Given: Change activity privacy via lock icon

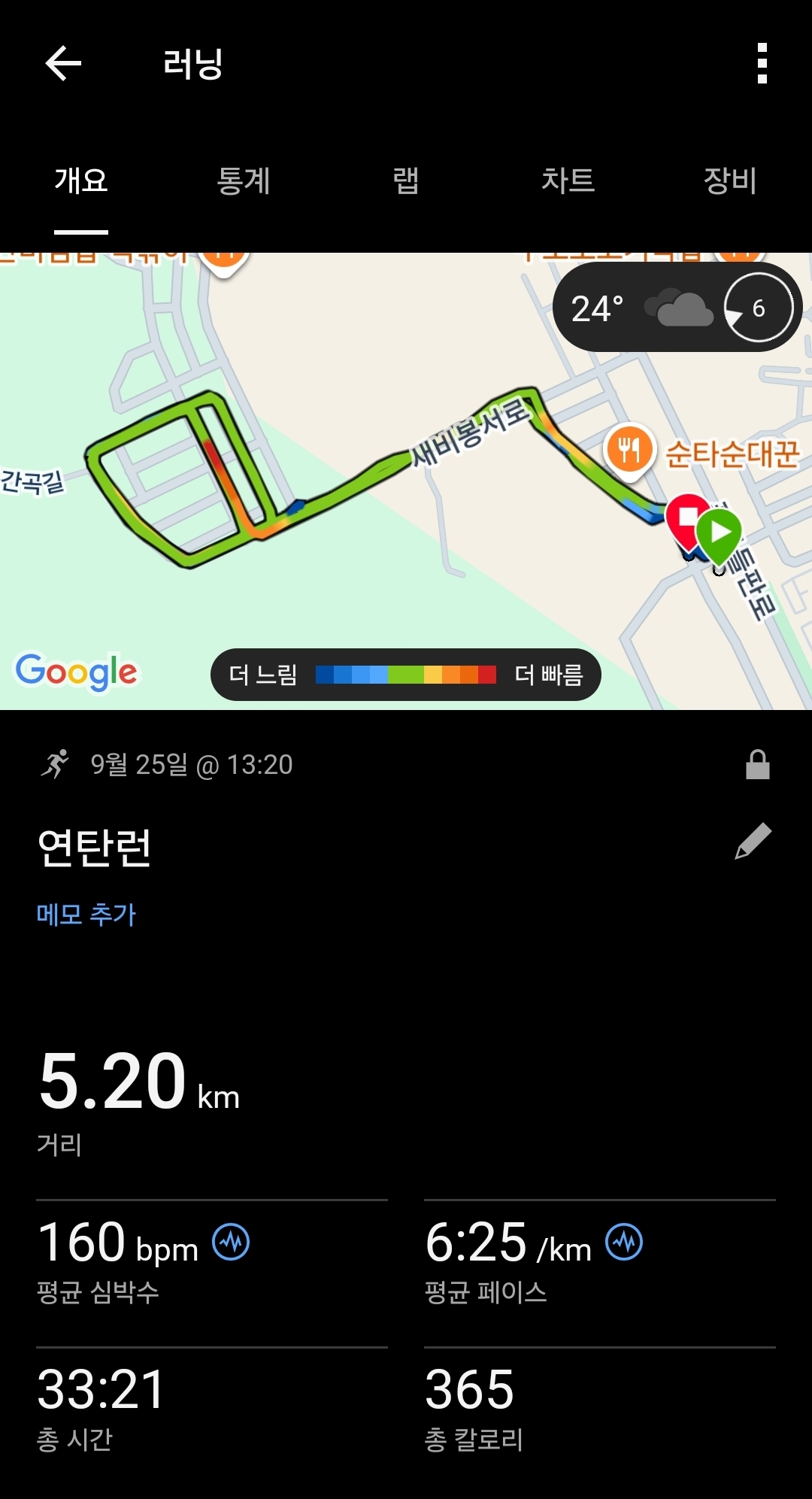Looking at the screenshot, I should tap(757, 765).
